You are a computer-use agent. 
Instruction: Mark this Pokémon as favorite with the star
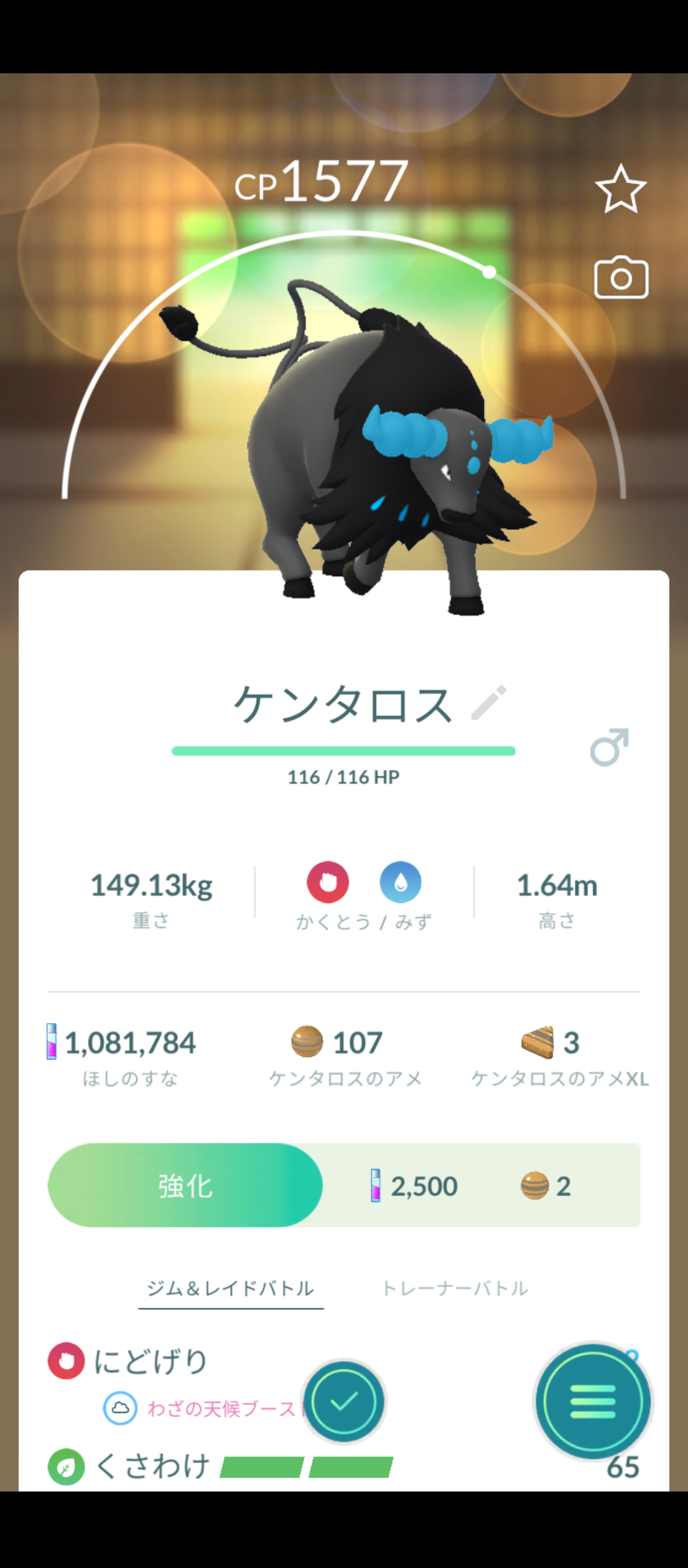tap(620, 189)
